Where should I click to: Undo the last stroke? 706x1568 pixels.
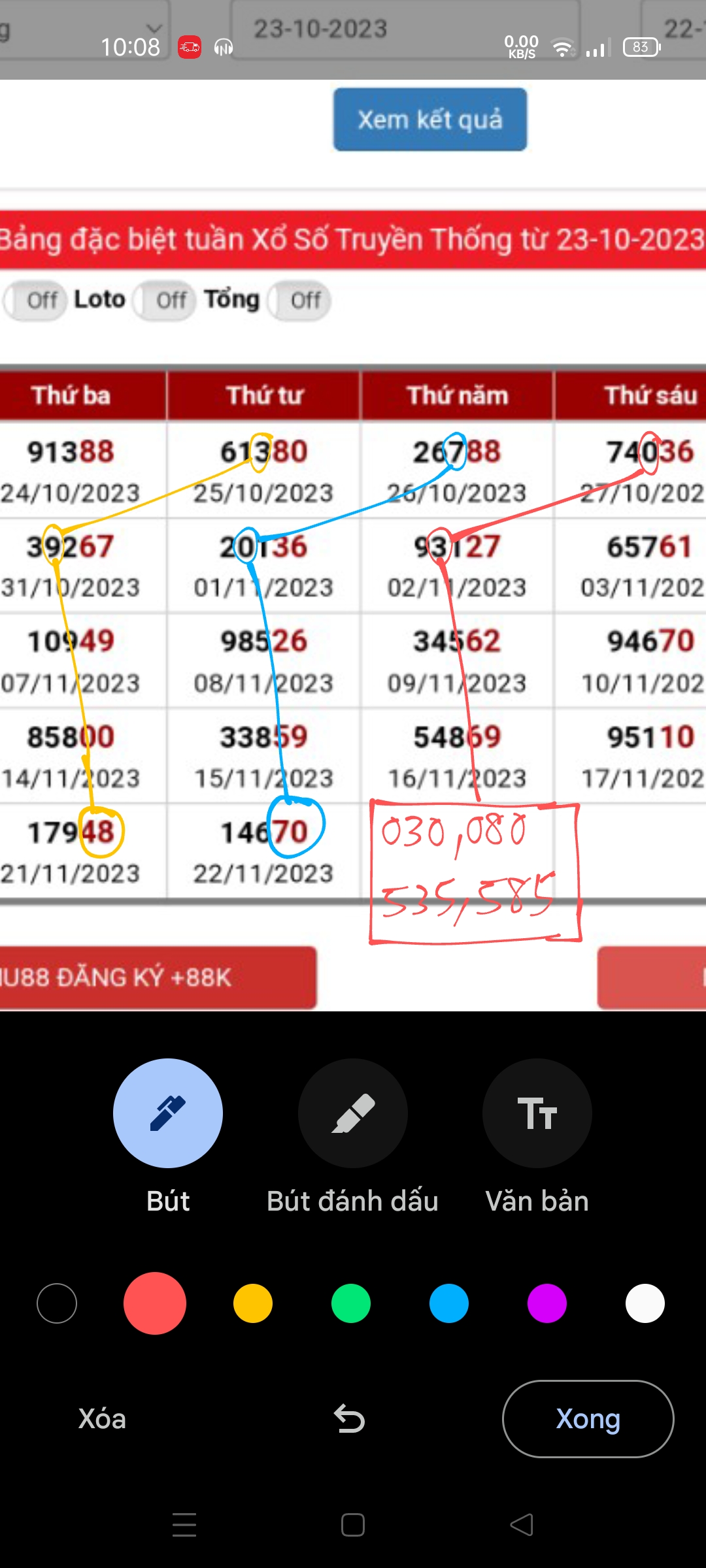point(350,1419)
